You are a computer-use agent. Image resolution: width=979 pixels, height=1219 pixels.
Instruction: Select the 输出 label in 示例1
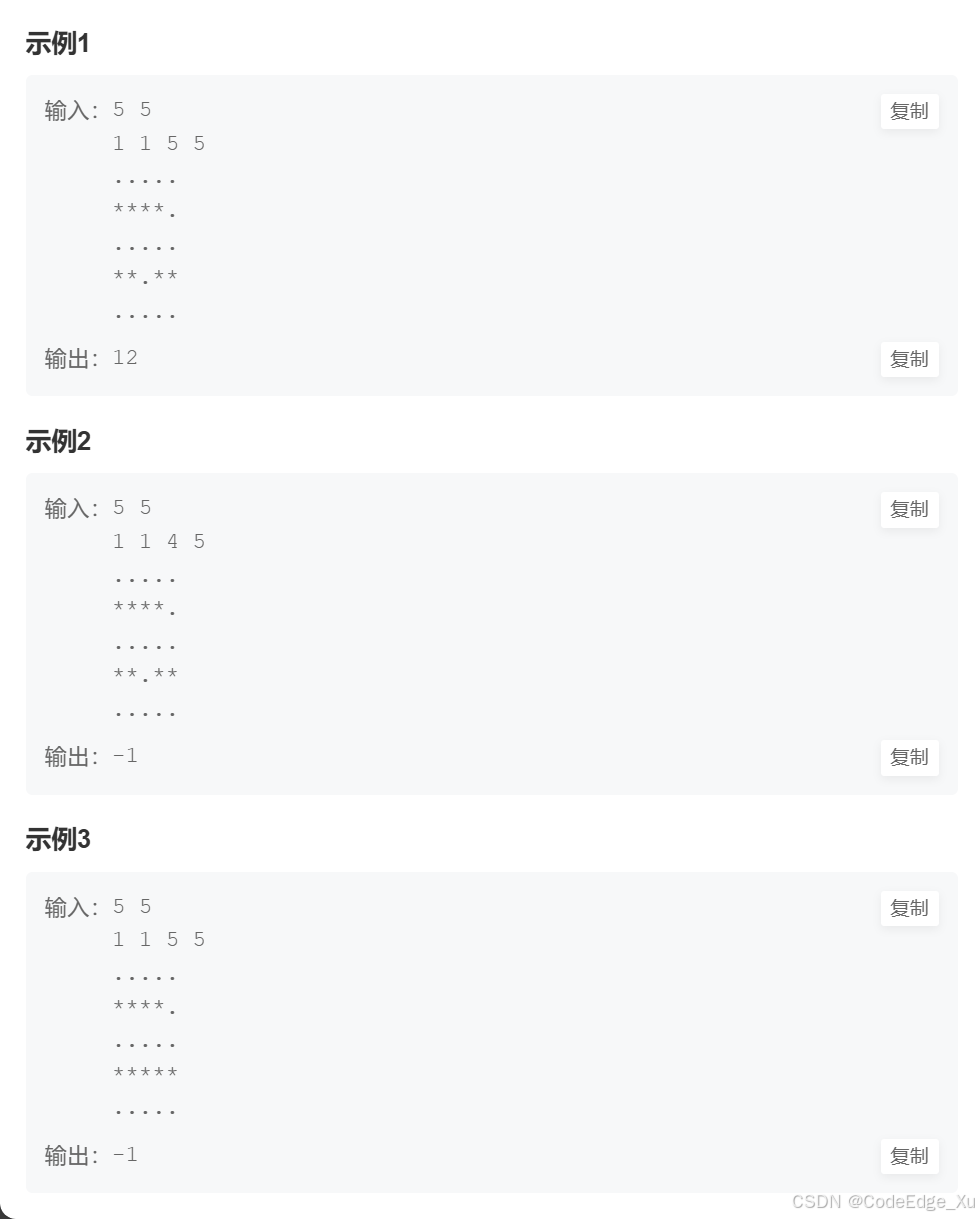point(66,357)
